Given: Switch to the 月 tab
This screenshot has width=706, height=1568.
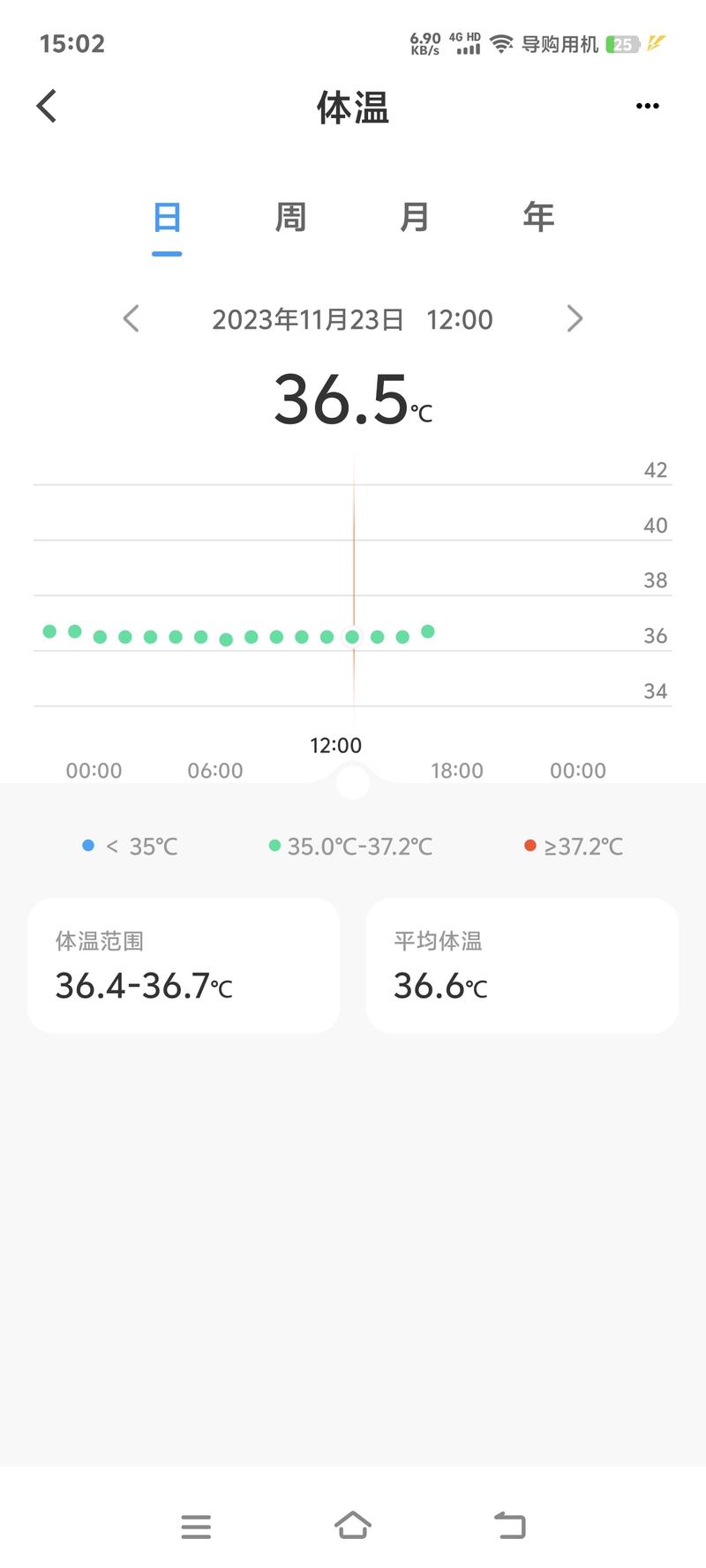Looking at the screenshot, I should coord(414,217).
